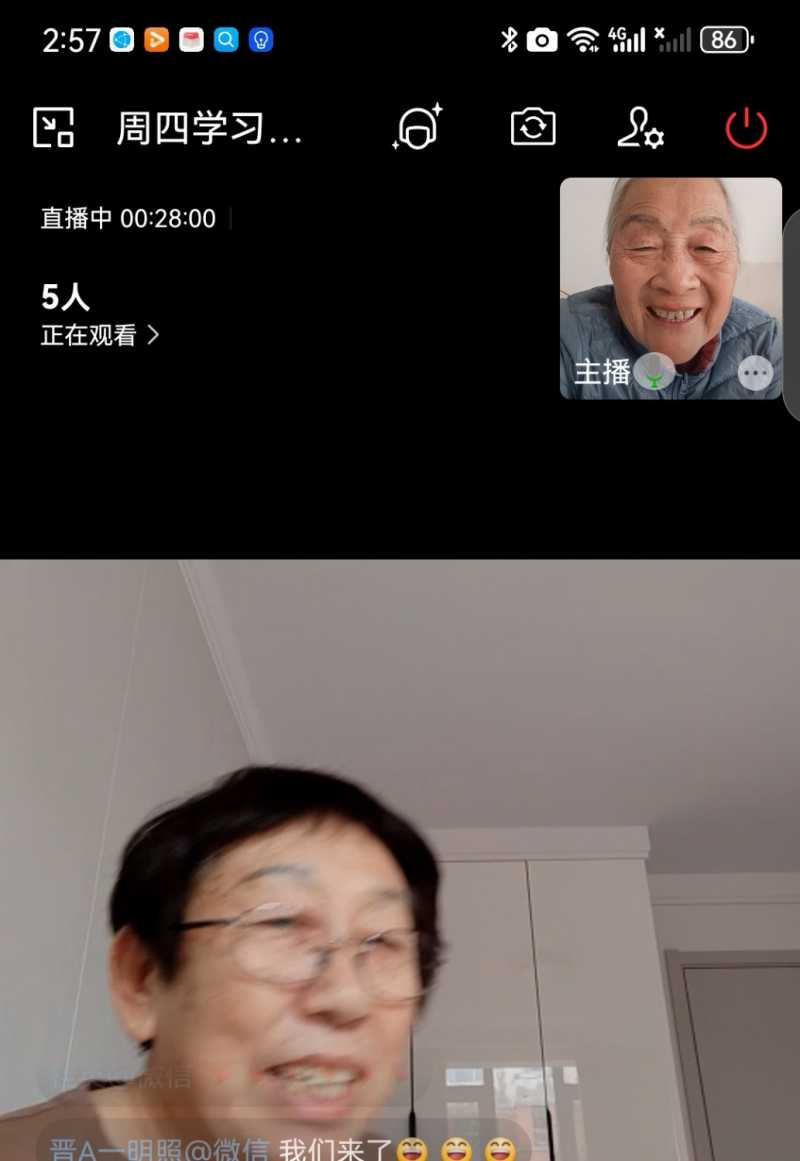Tap the battery indicator showing 86
This screenshot has height=1161, width=800.
[x=726, y=40]
